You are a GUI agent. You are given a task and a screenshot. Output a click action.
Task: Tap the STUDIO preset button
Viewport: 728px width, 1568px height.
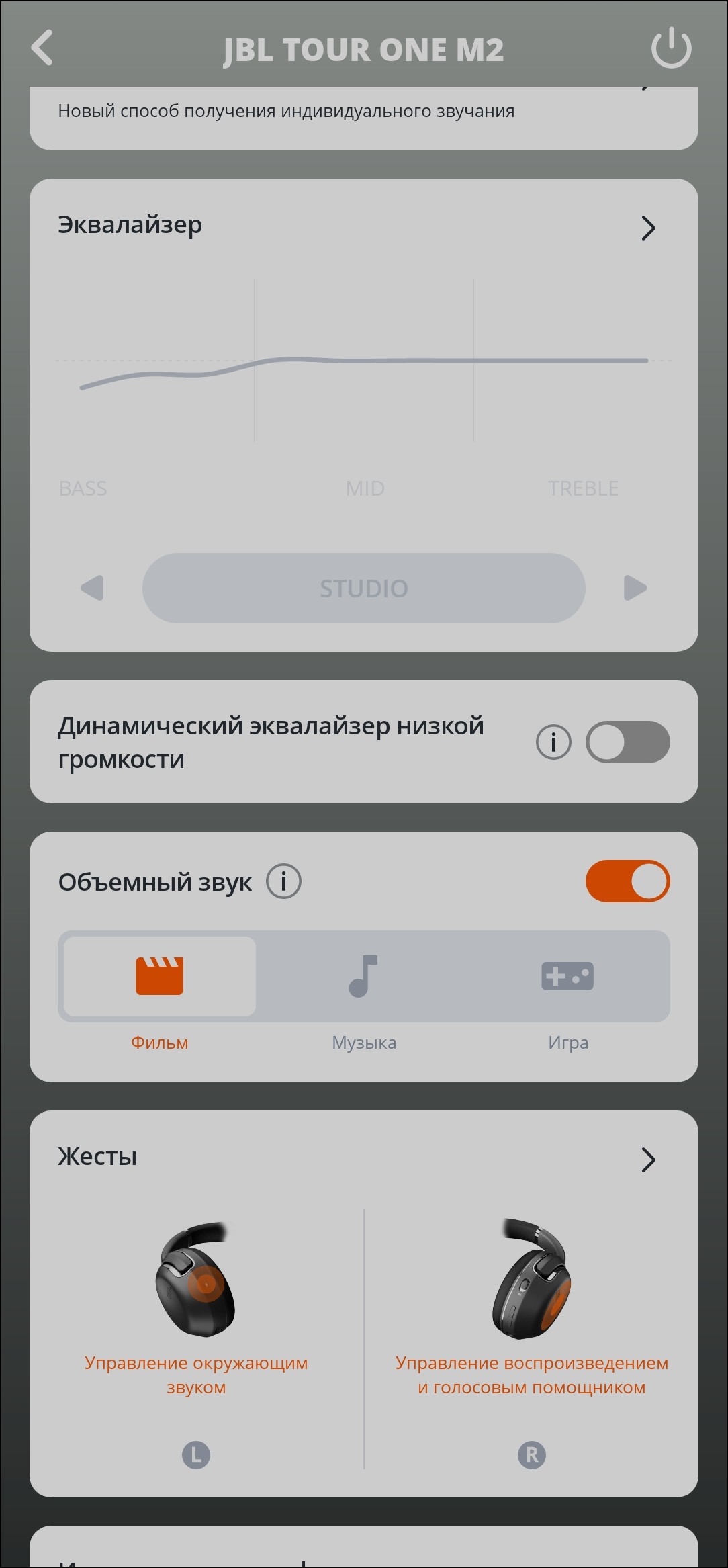click(x=363, y=588)
